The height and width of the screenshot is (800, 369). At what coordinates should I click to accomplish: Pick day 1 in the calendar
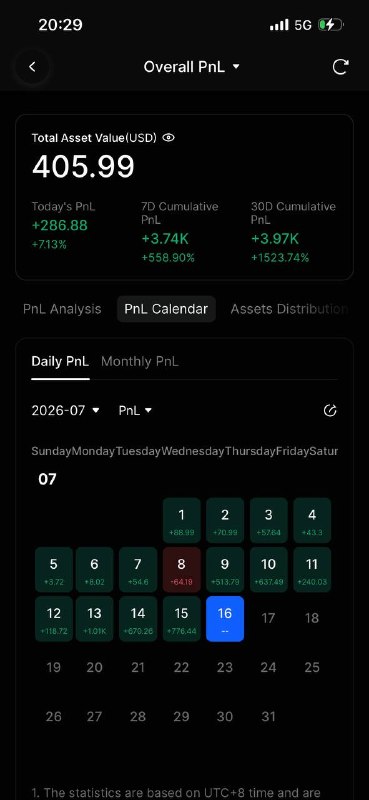point(182,520)
